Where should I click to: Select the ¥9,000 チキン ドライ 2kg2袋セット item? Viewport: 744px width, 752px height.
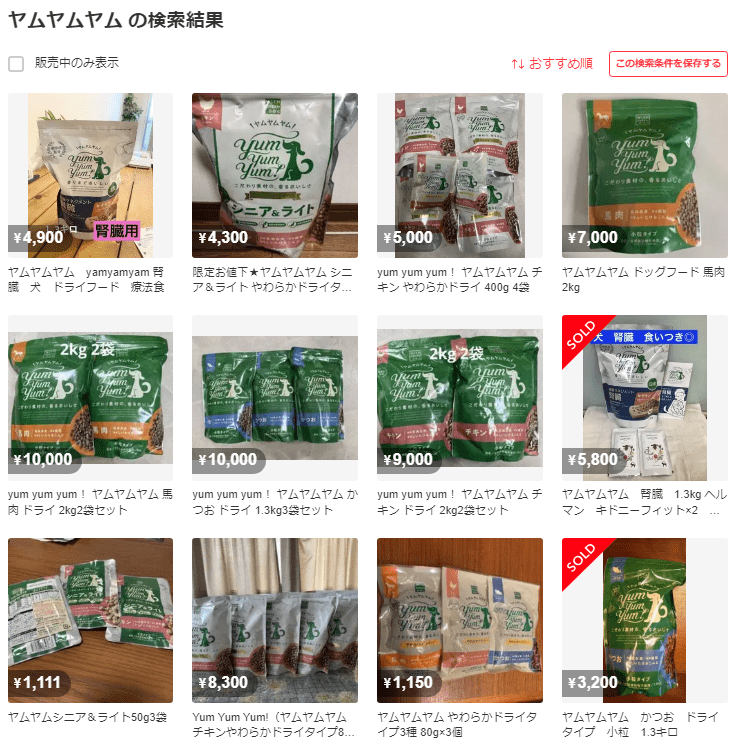click(460, 398)
